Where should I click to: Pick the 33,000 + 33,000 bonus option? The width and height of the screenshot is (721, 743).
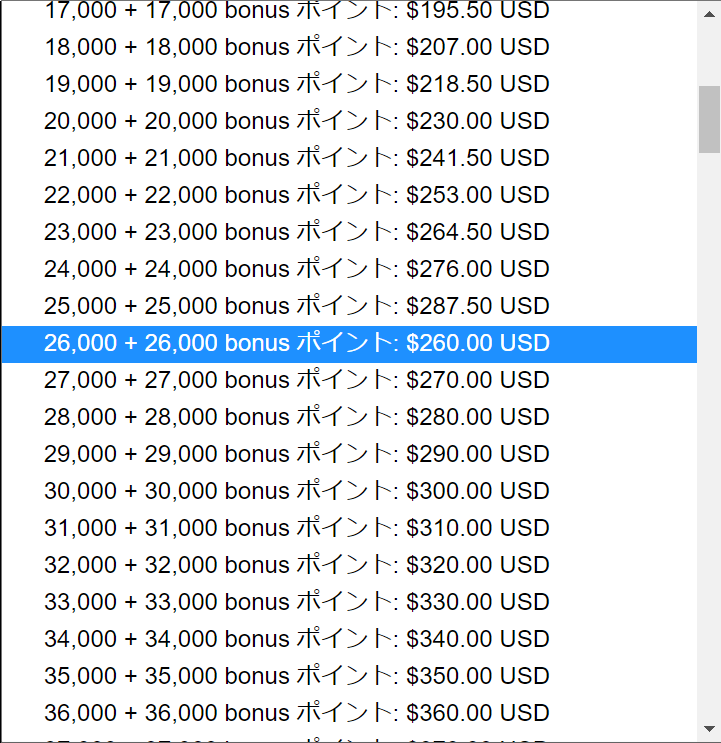[297, 602]
